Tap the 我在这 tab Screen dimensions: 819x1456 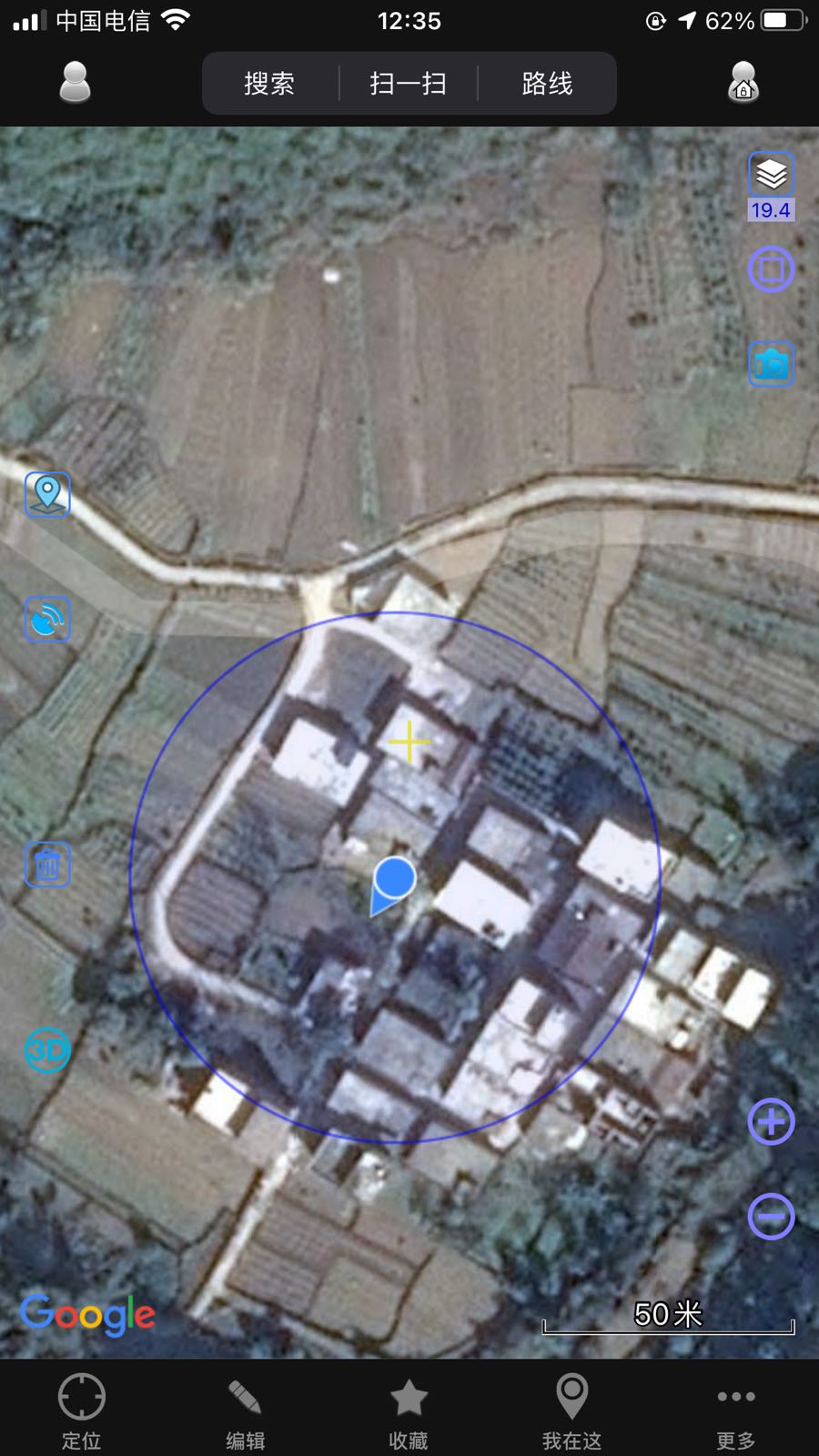pos(571,1409)
